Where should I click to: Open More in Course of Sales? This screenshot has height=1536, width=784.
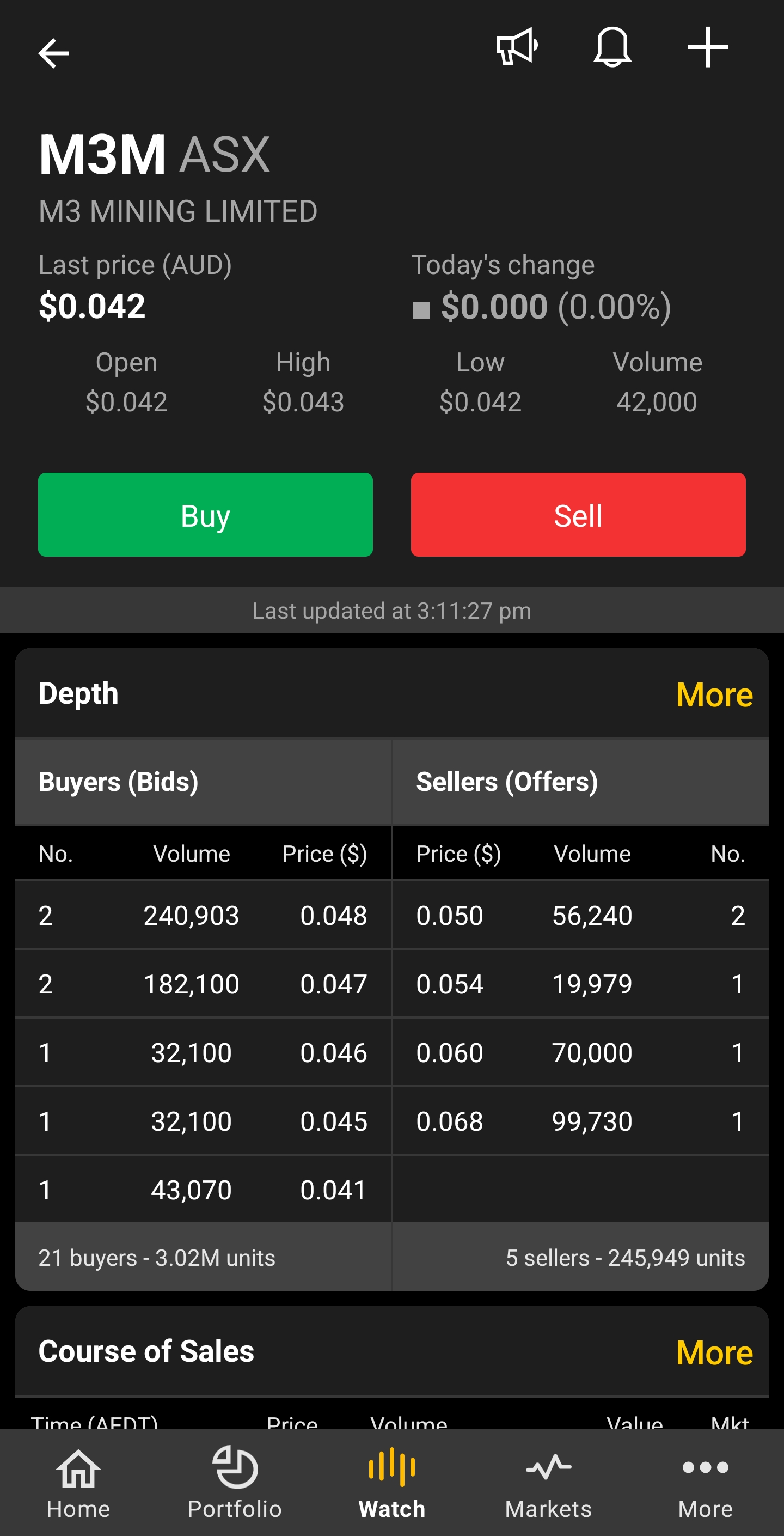click(x=714, y=1352)
